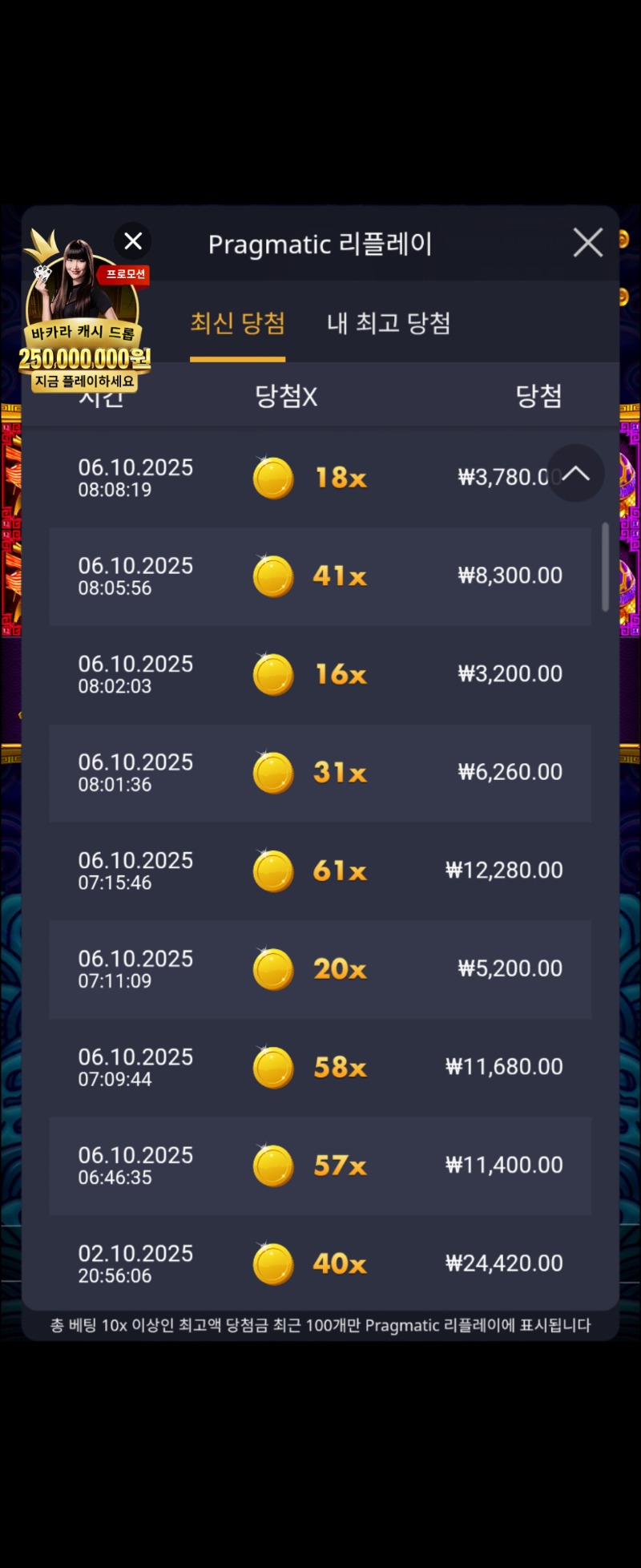Dismiss the baccarat cash drop promo

pos(133,240)
